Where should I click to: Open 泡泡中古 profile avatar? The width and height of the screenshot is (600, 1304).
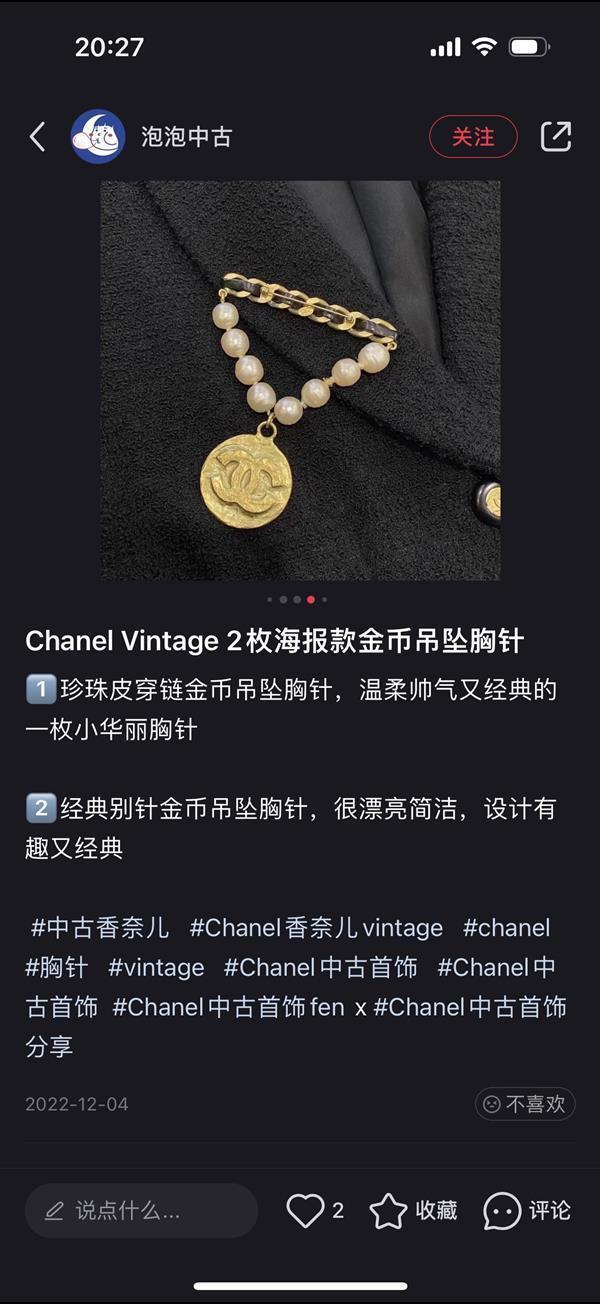pos(98,137)
